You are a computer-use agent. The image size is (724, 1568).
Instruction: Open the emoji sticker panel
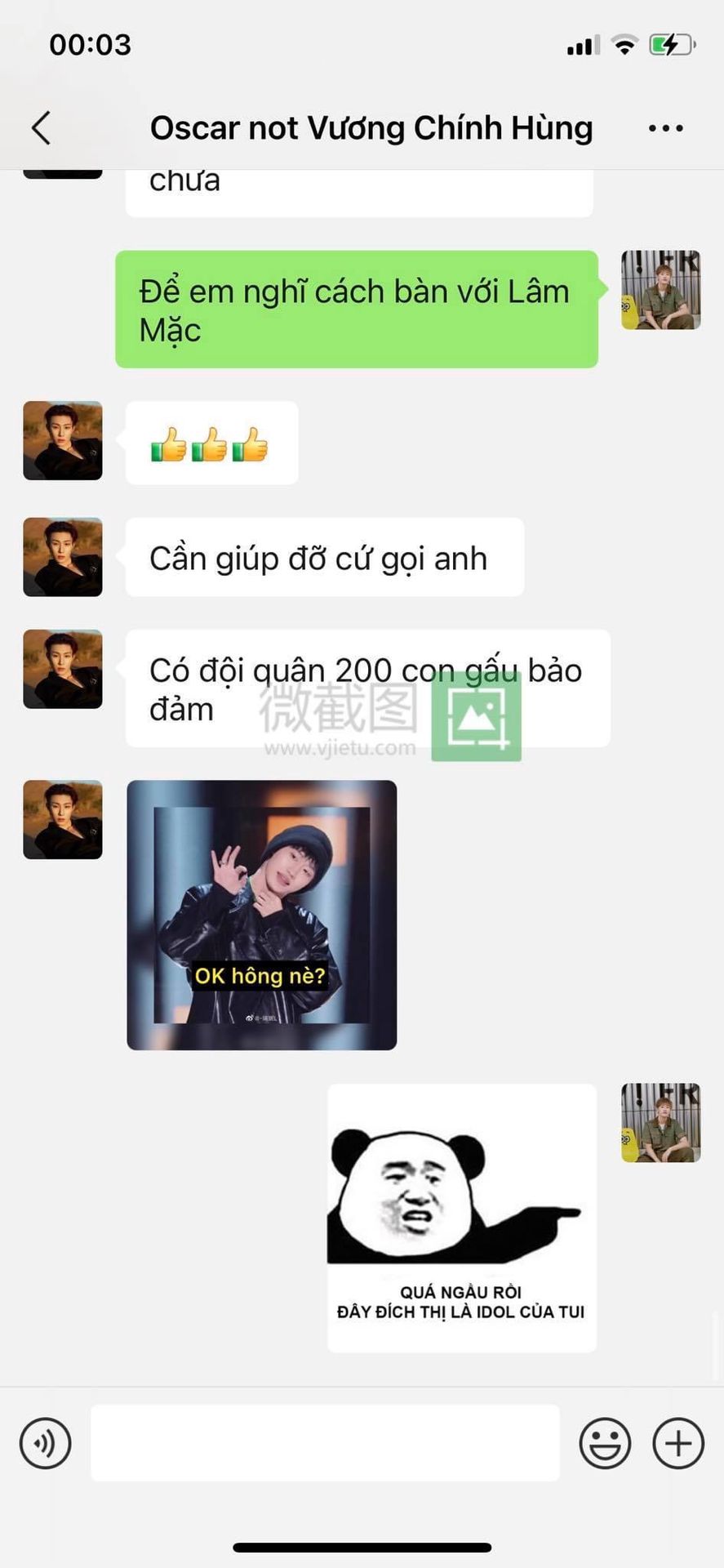605,1443
